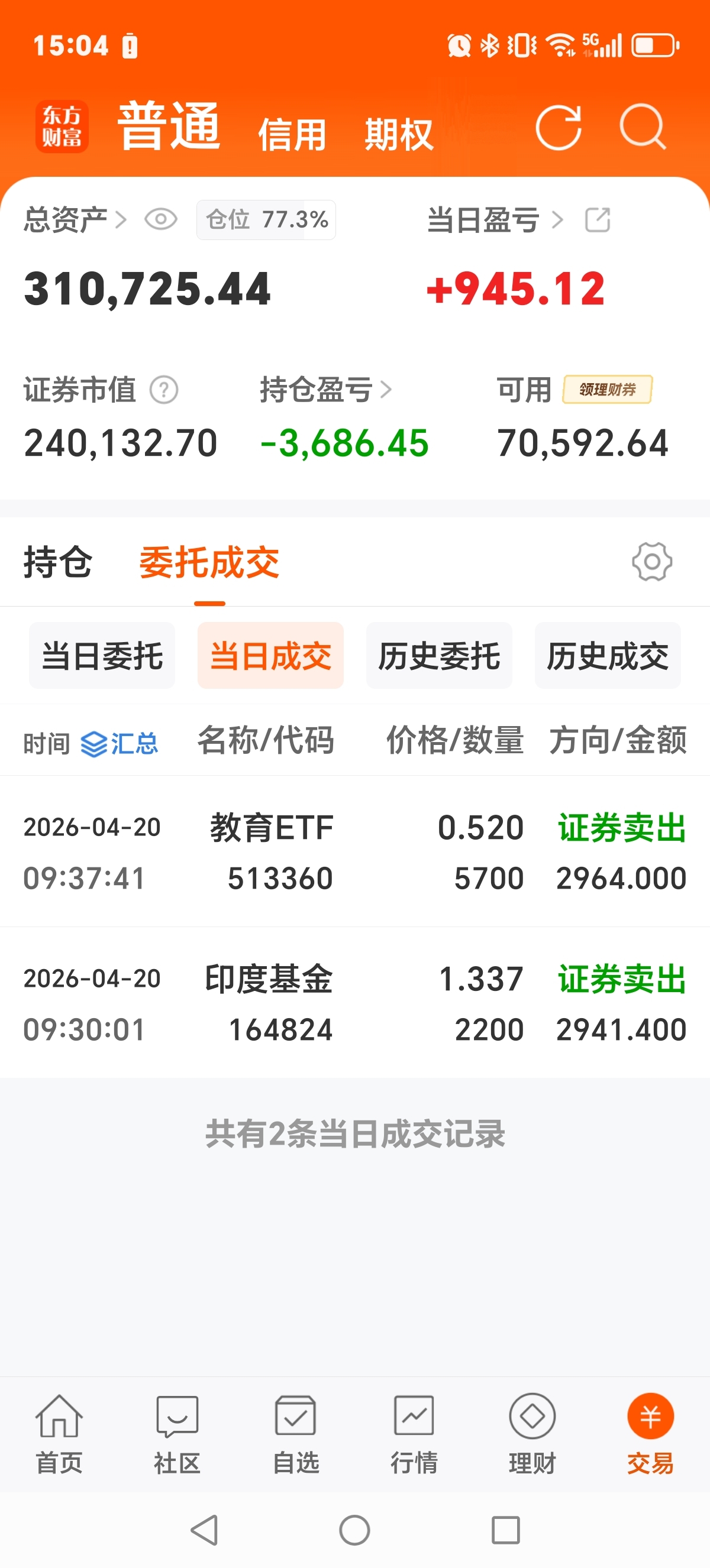Open 持仓盈亏 details
This screenshot has height=1568, width=710.
coord(326,390)
